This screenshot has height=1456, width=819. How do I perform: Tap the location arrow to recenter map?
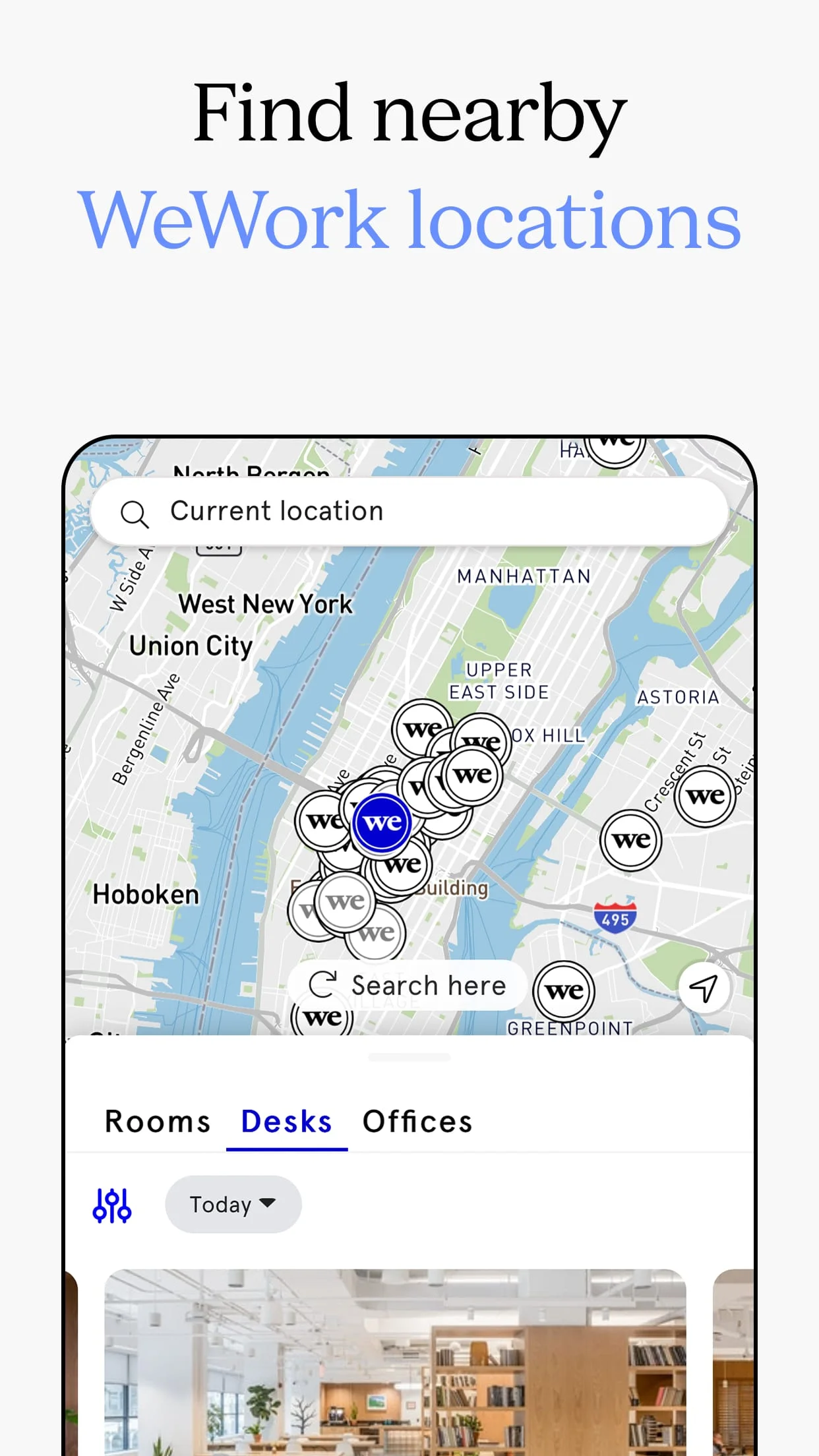[704, 987]
